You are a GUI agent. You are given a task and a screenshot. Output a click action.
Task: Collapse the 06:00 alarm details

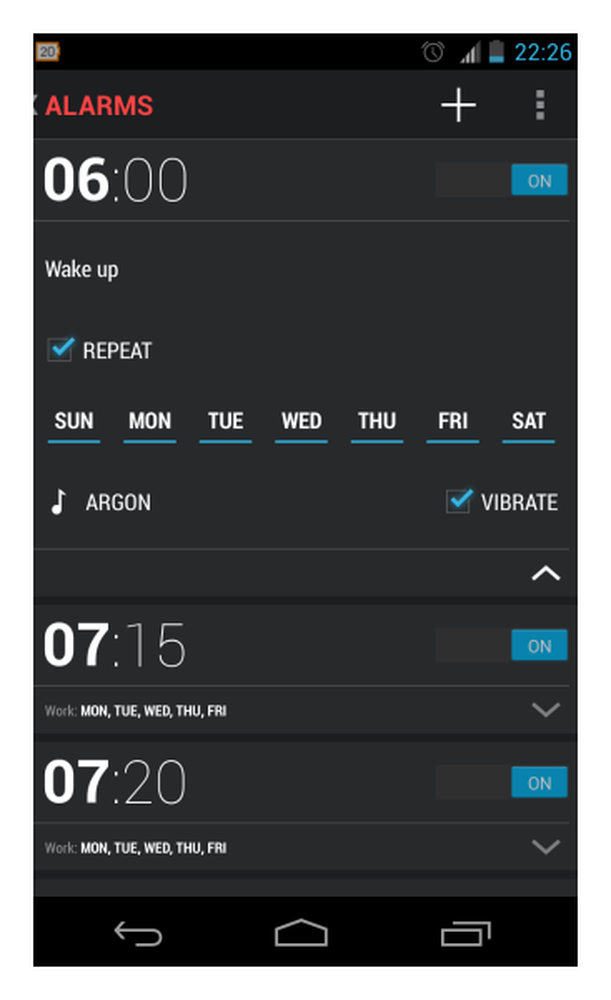(x=546, y=573)
